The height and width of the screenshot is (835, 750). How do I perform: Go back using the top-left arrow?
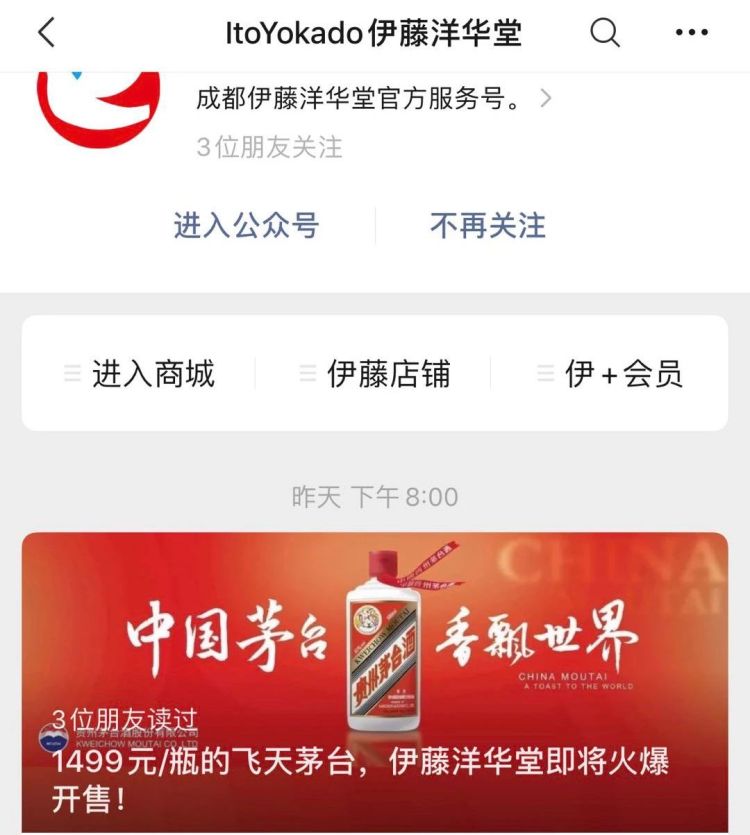tap(46, 33)
